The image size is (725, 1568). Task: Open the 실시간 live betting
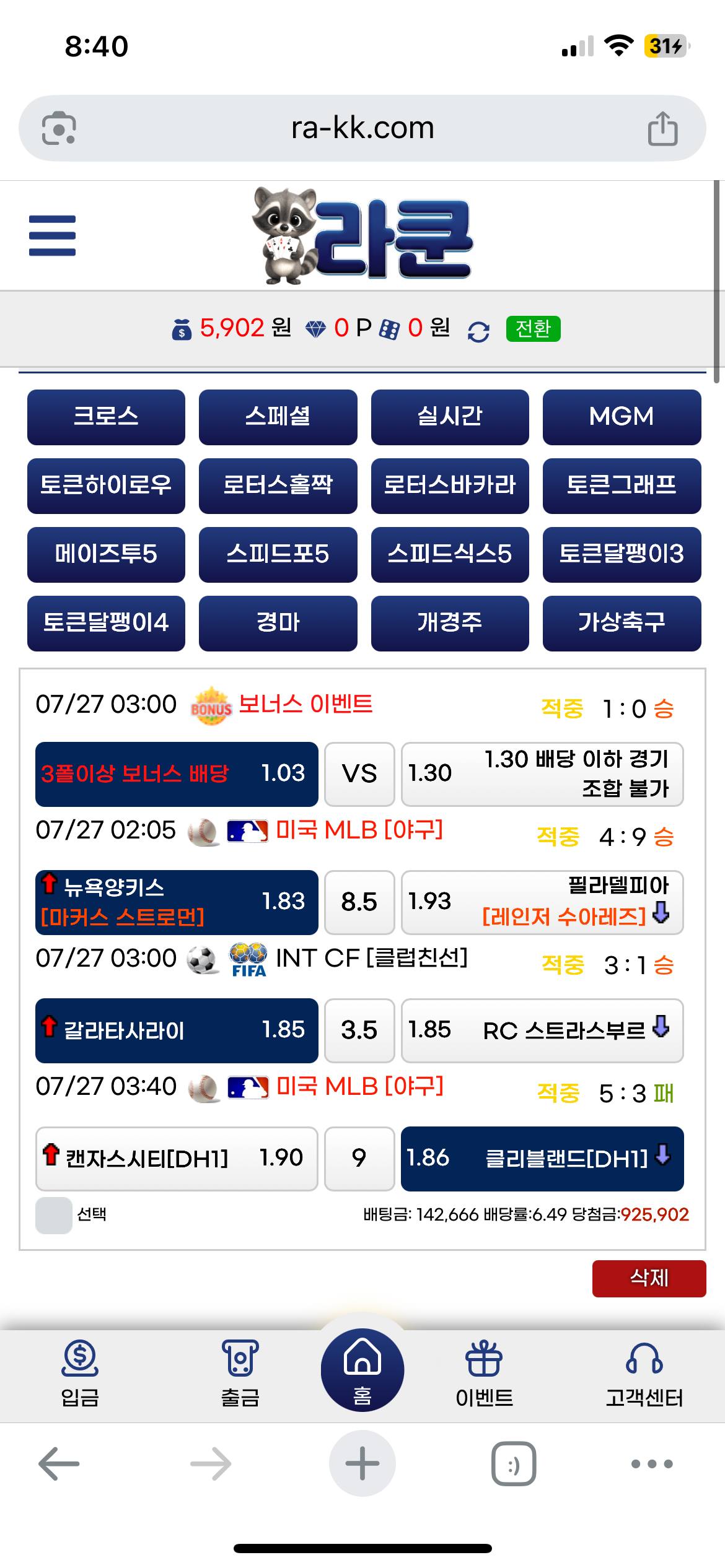(450, 417)
